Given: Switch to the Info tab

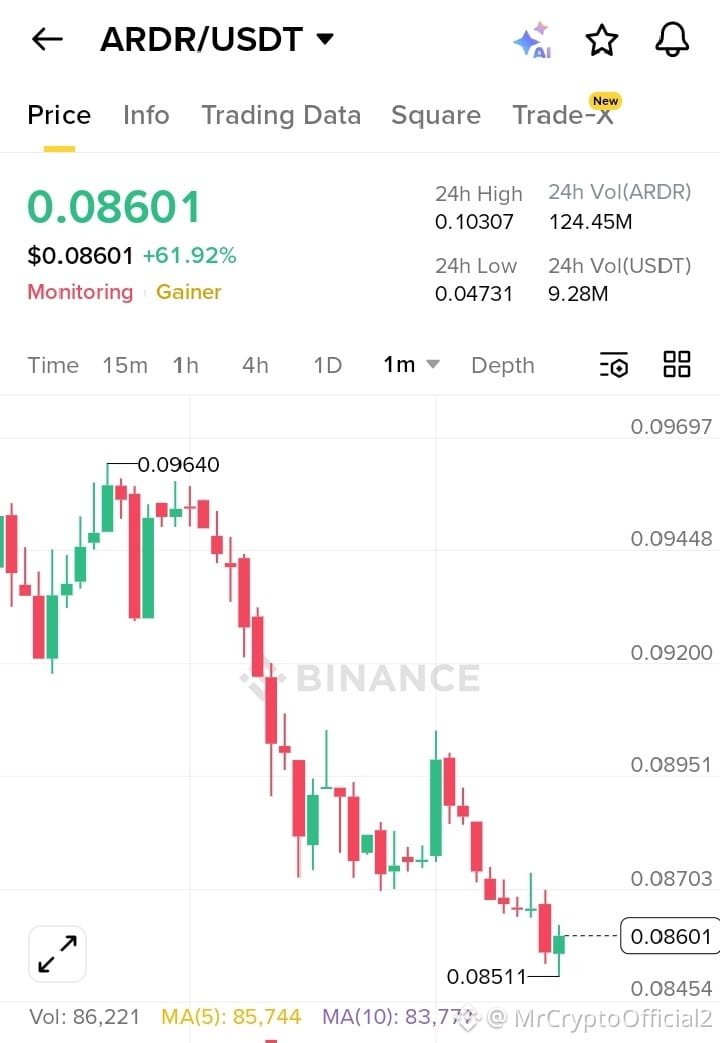Looking at the screenshot, I should point(146,116).
